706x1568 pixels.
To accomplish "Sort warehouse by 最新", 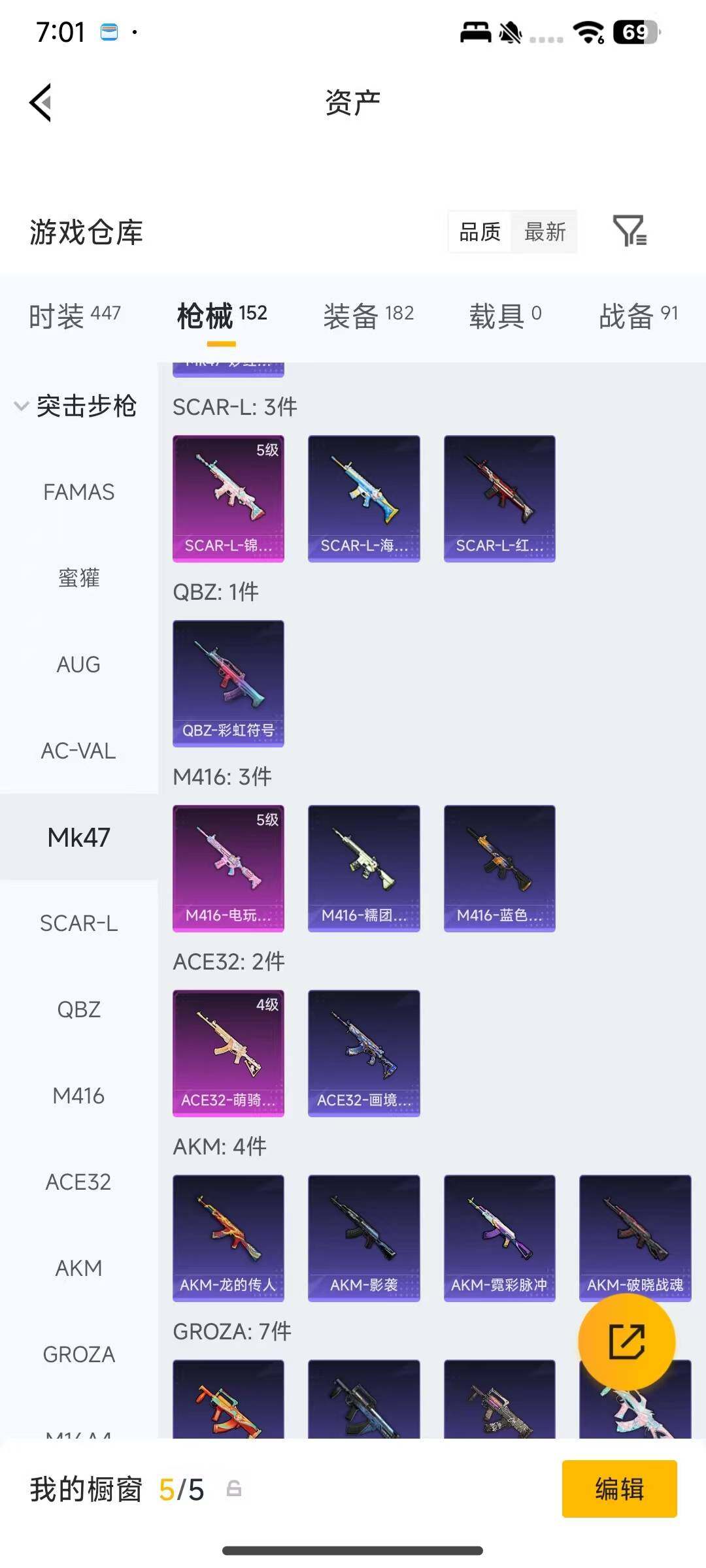I will (x=545, y=232).
